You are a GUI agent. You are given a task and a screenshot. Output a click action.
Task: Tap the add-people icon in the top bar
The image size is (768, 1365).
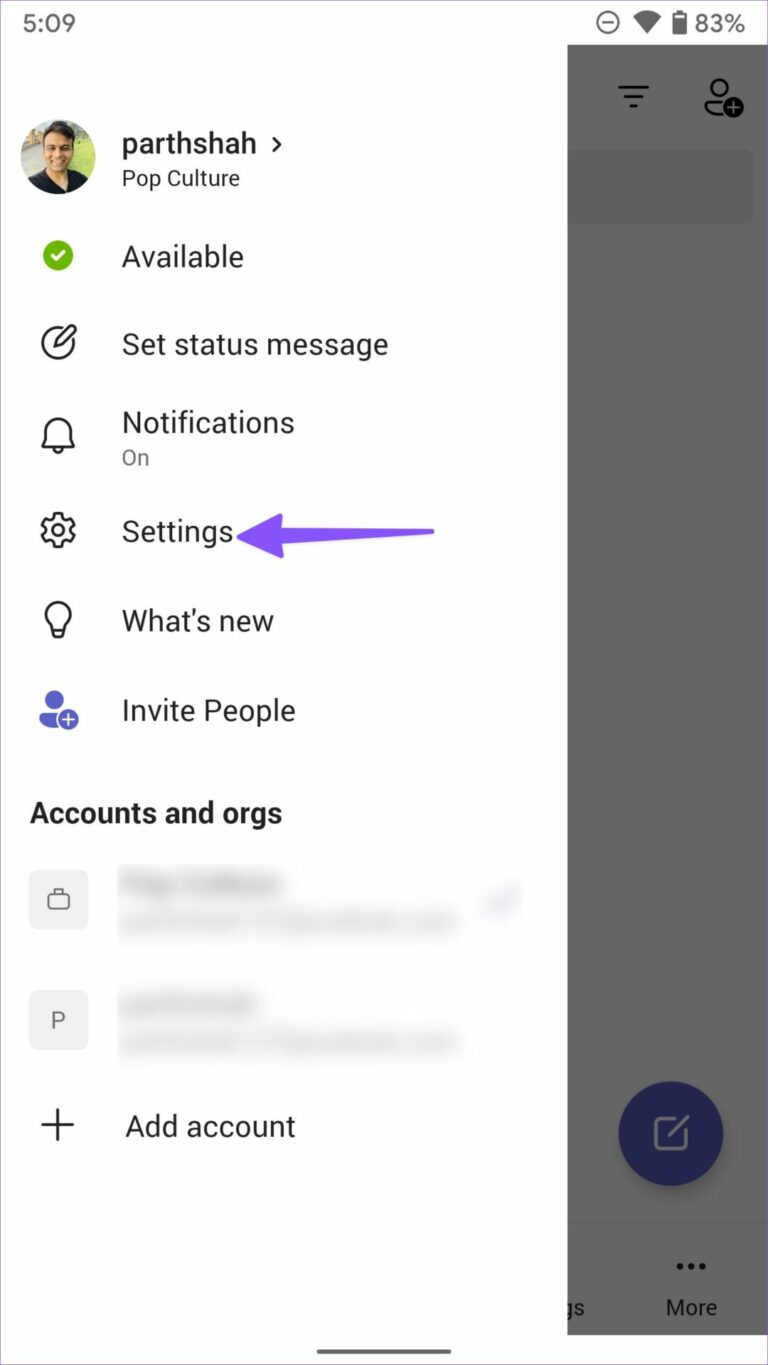722,97
